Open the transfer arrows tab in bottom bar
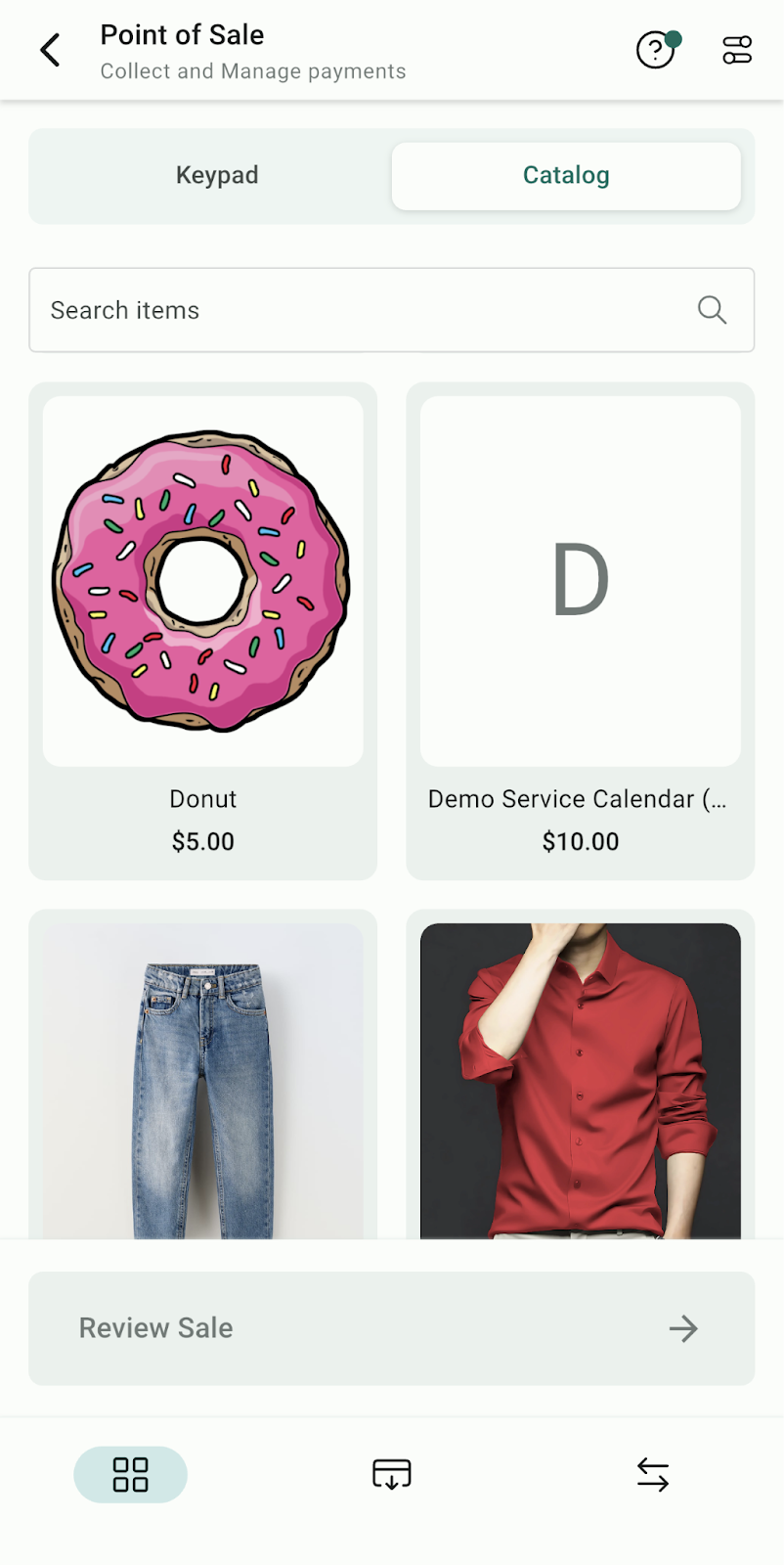 coord(652,1474)
